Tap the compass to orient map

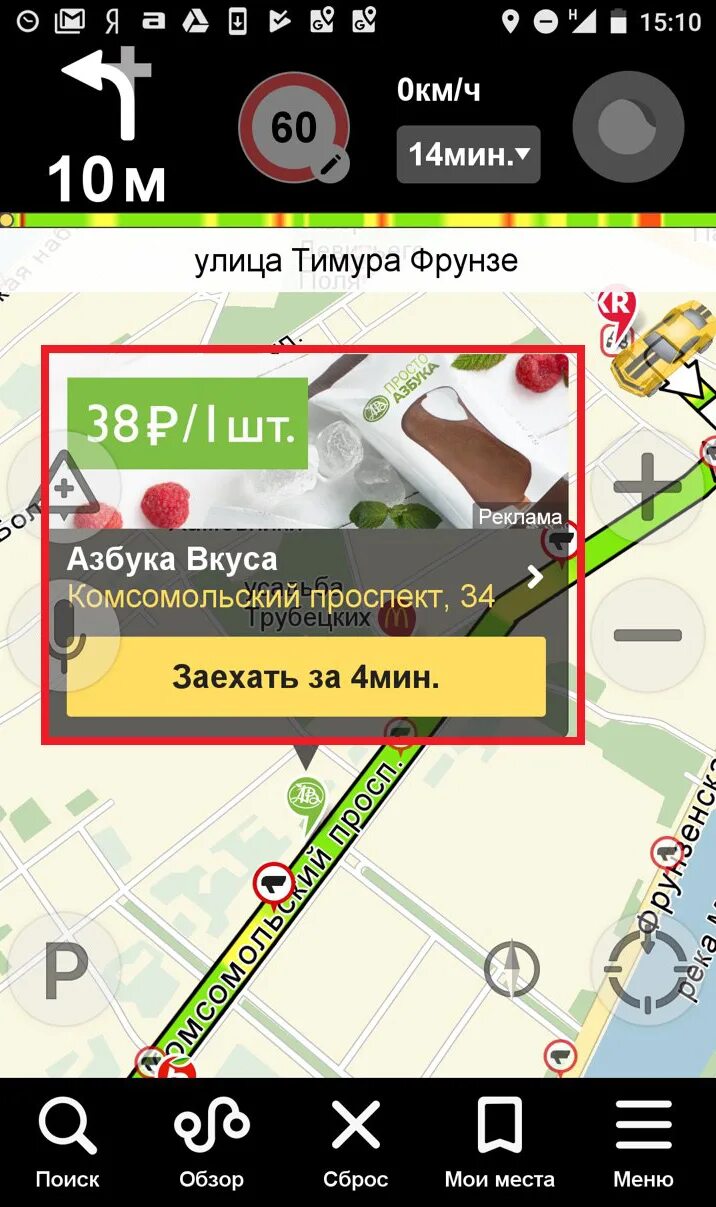(x=512, y=969)
